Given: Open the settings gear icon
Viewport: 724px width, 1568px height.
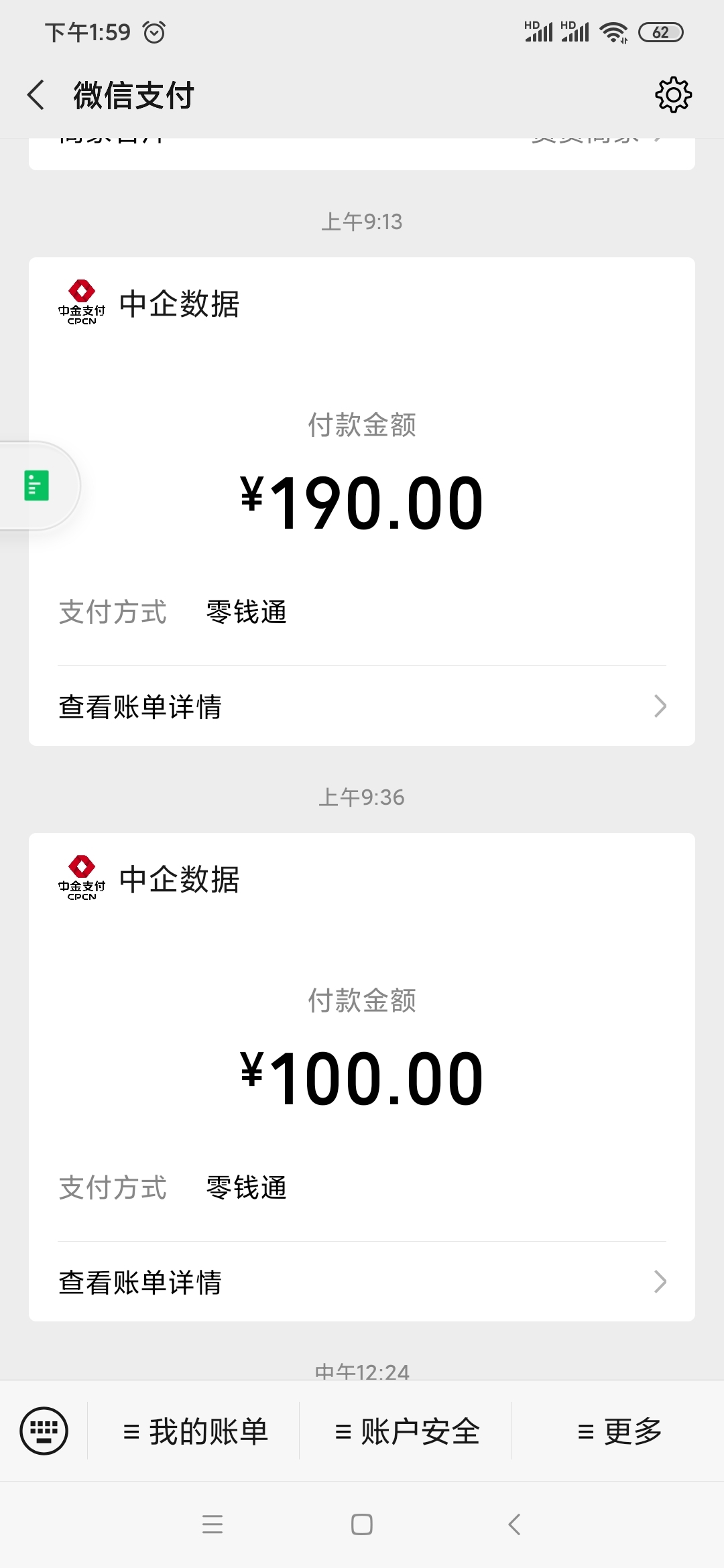Looking at the screenshot, I should (673, 94).
